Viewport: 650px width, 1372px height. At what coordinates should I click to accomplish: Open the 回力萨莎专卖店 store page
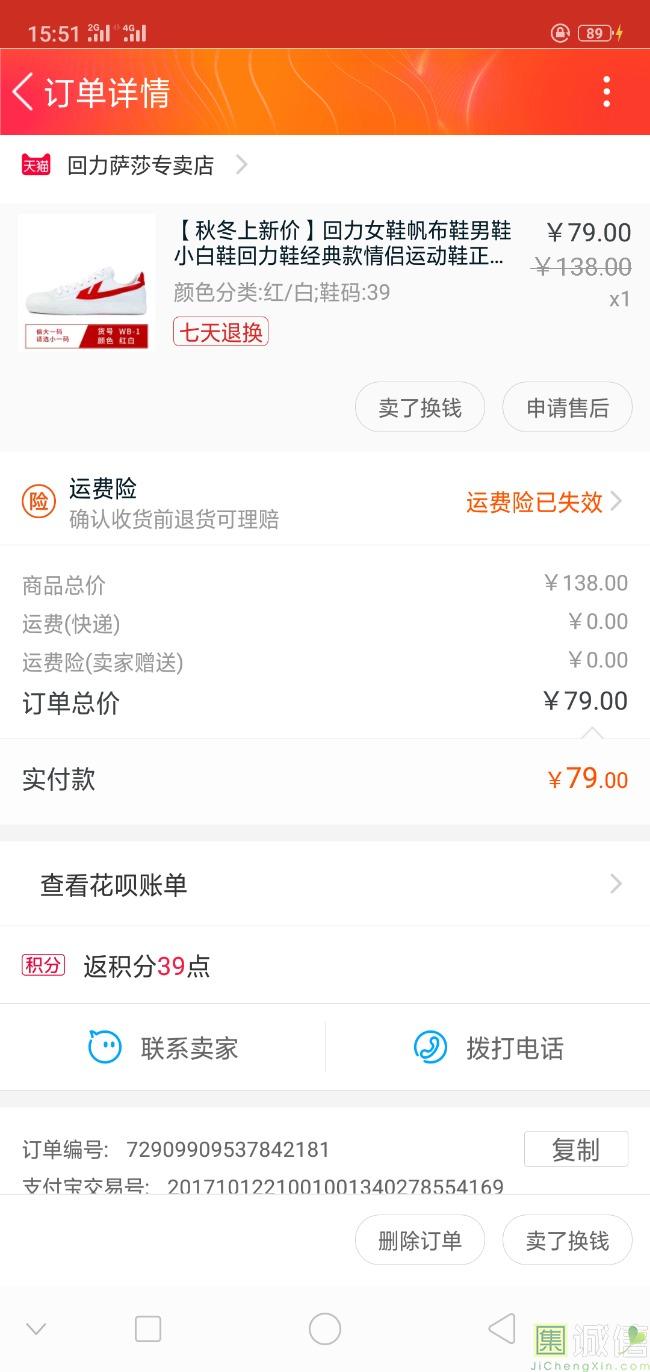coord(135,165)
